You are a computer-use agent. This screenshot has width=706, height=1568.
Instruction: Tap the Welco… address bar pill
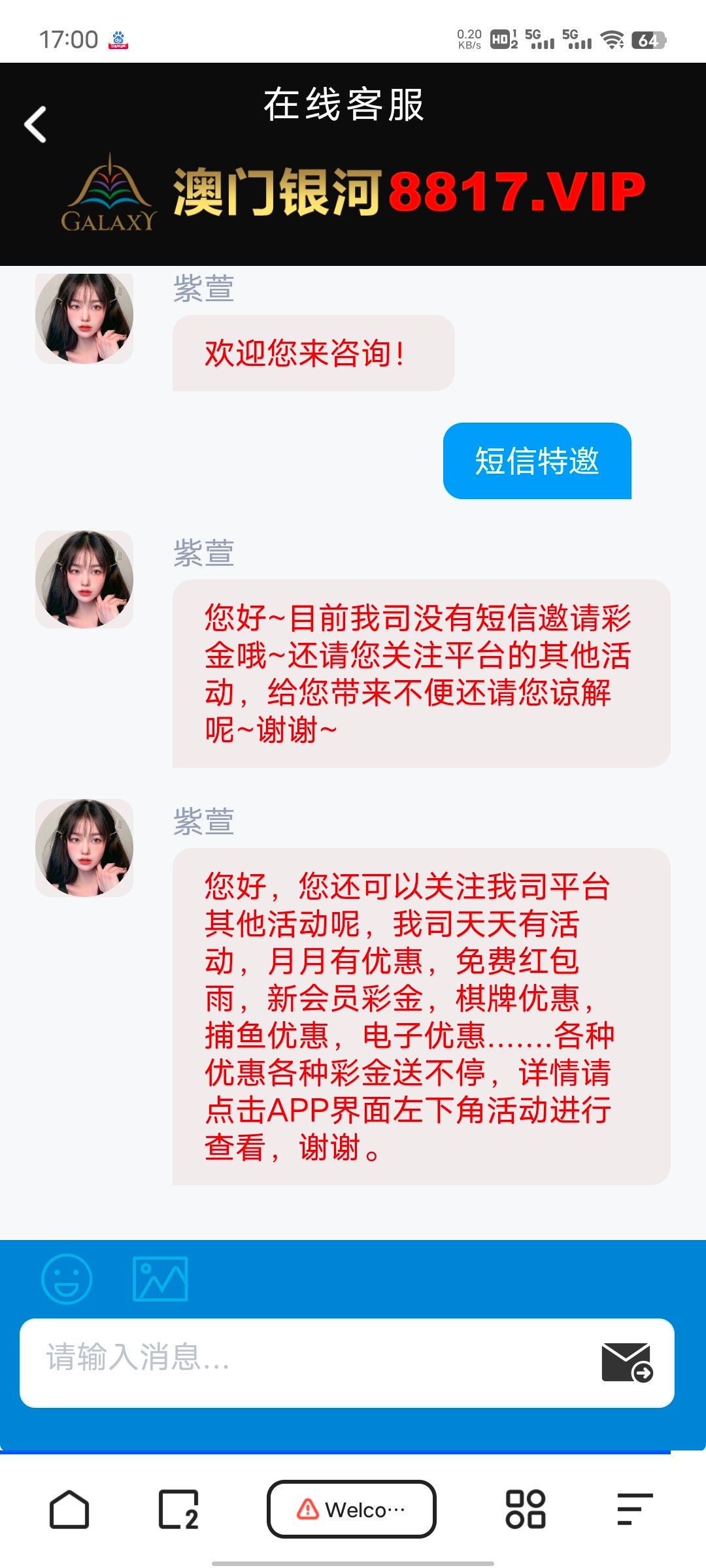pyautogui.click(x=352, y=1509)
